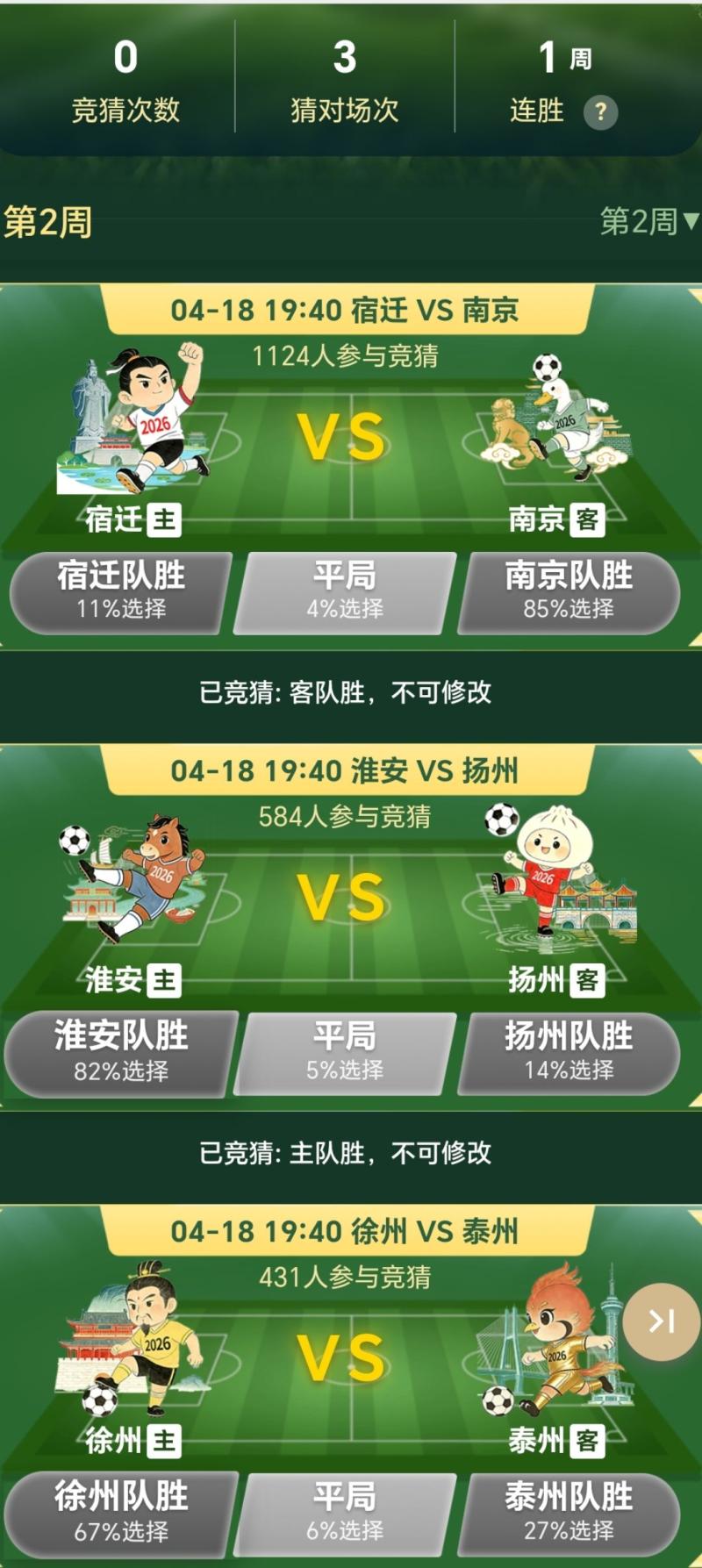Vote for 徐州队胜

[121, 1512]
